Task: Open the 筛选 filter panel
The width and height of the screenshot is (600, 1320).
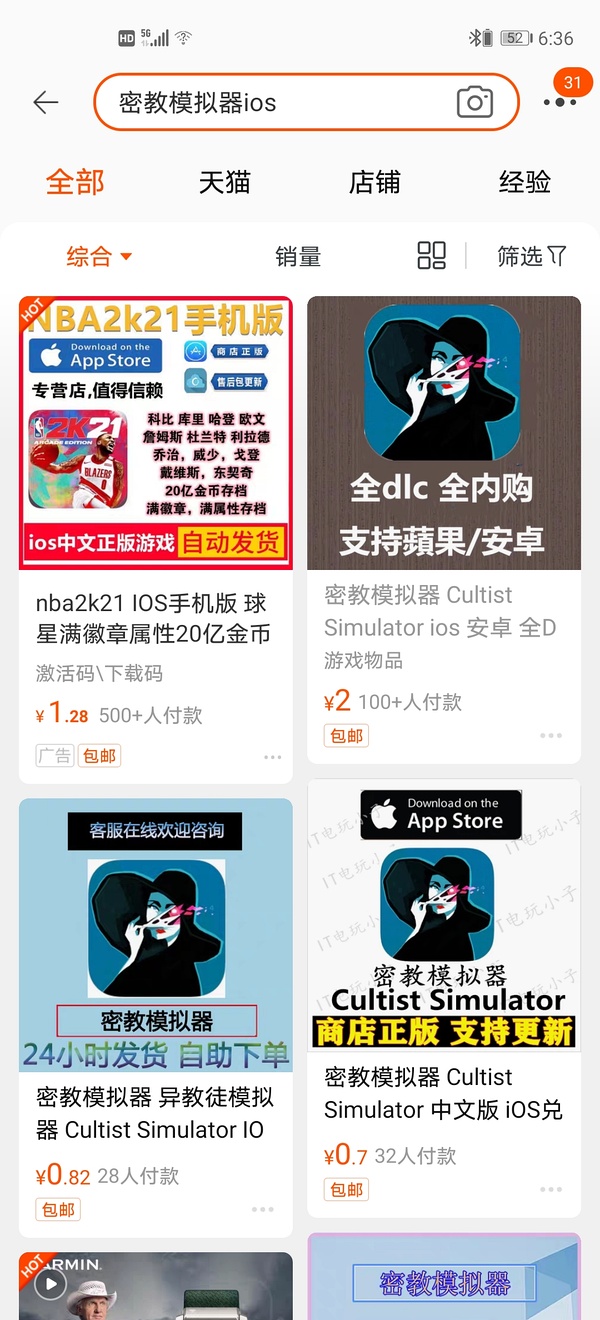Action: coord(531,257)
